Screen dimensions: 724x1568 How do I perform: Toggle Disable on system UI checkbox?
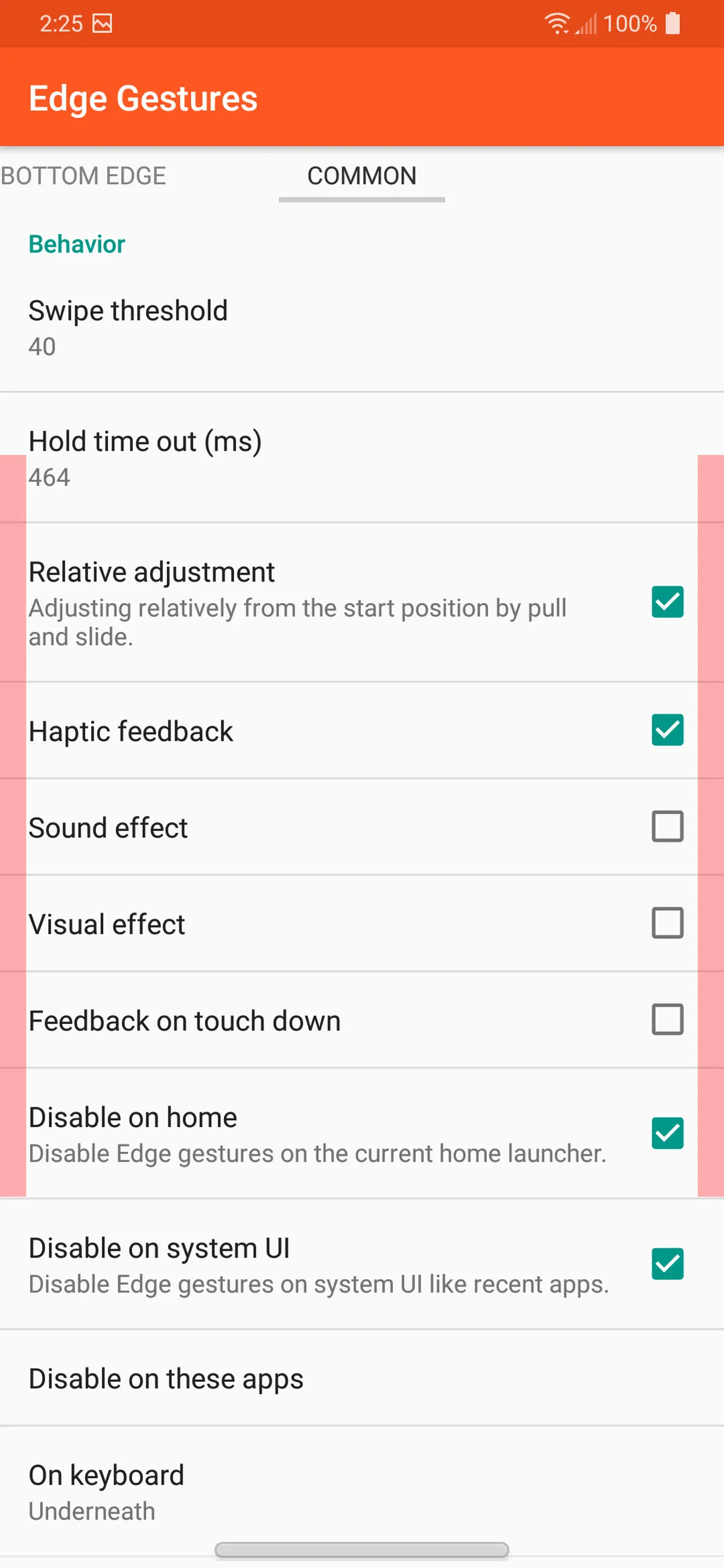(667, 1264)
